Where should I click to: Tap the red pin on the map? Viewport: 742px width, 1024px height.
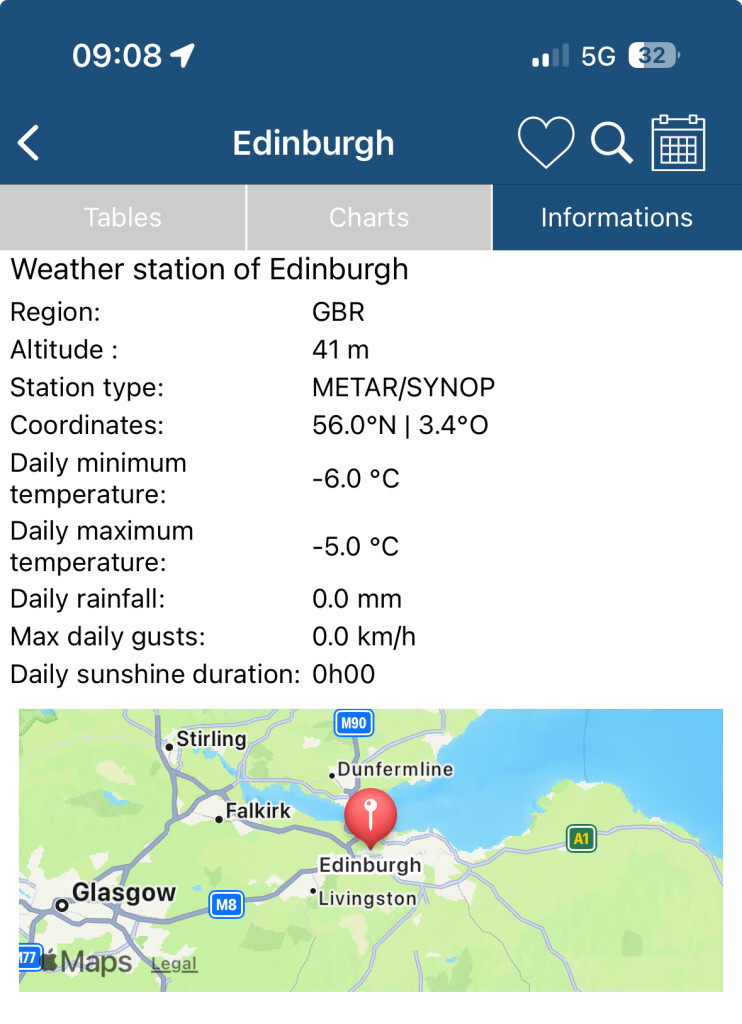click(x=370, y=818)
